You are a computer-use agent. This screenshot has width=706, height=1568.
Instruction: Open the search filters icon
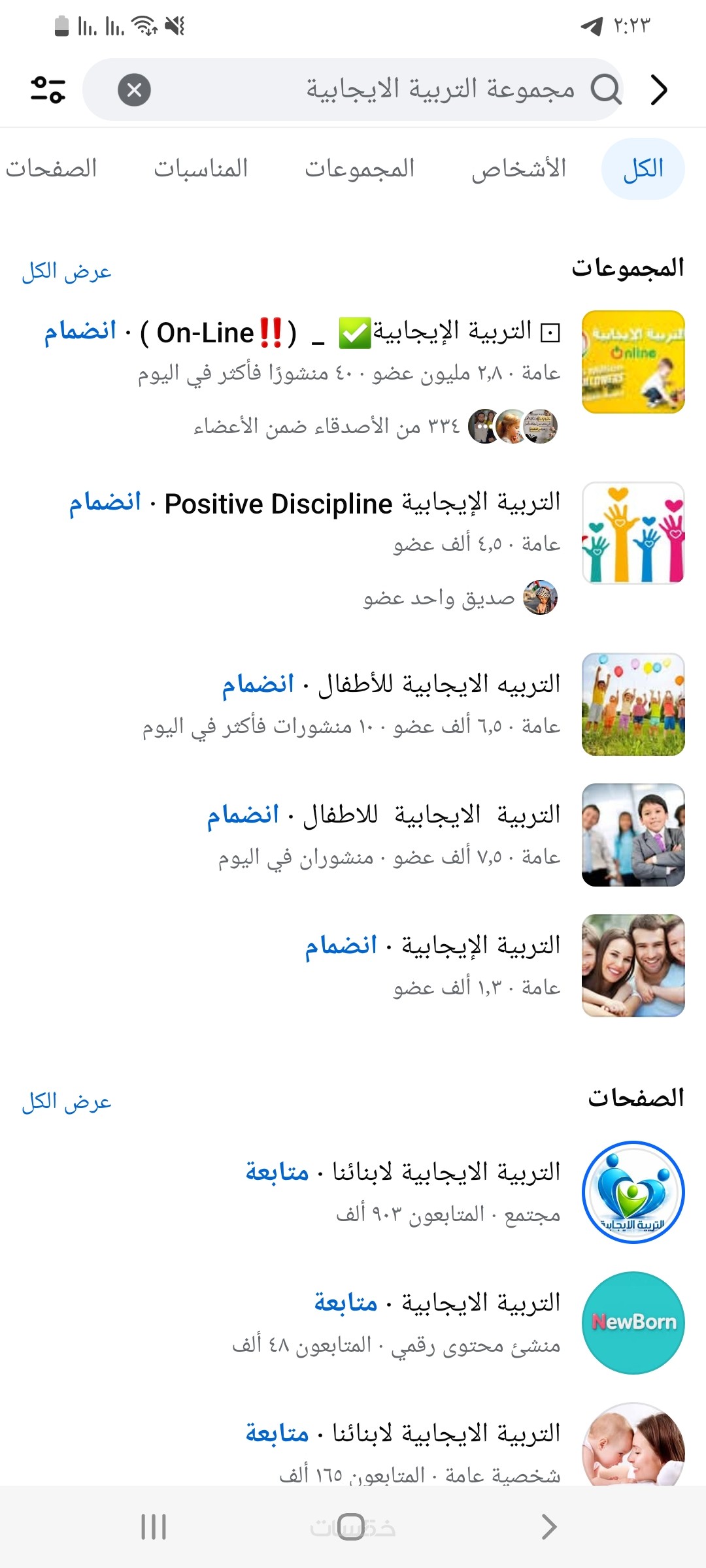48,90
